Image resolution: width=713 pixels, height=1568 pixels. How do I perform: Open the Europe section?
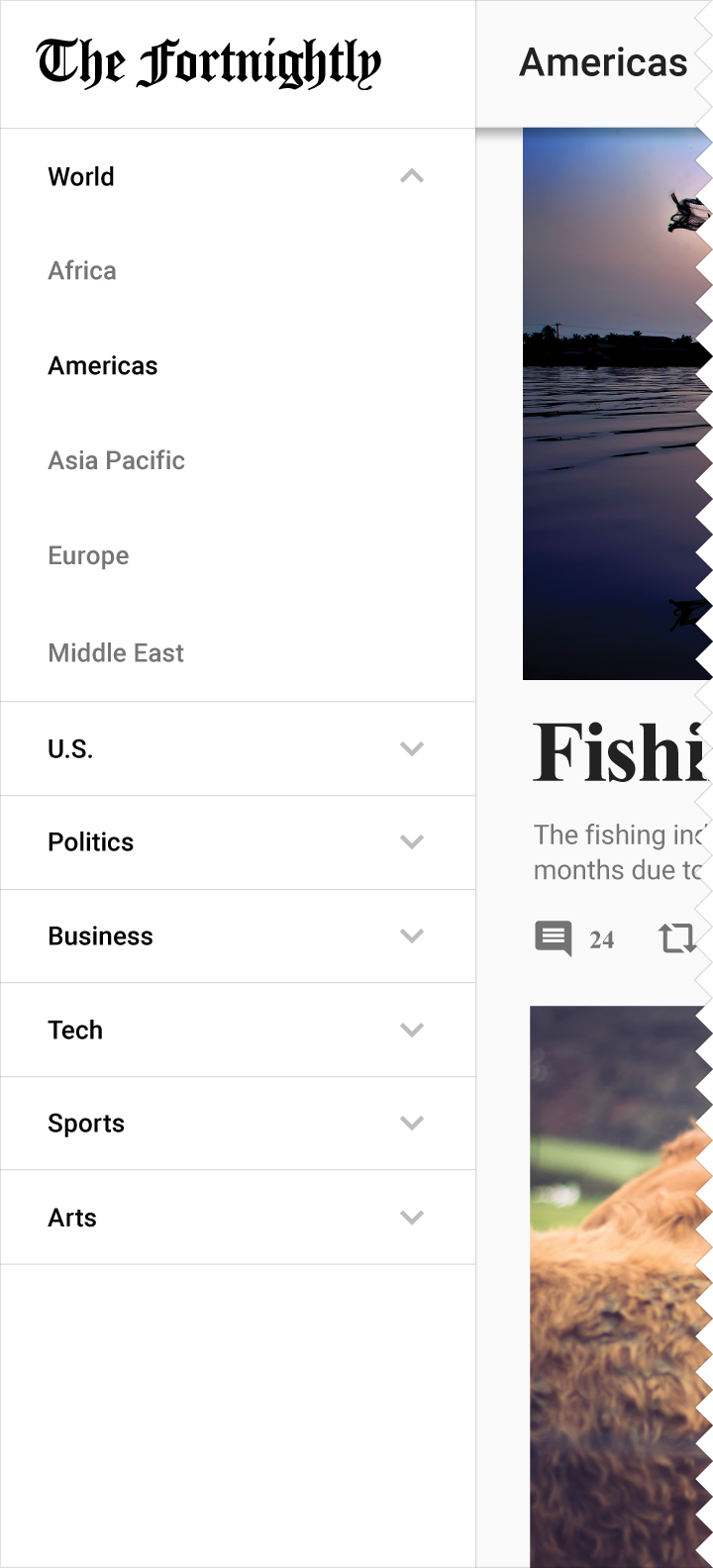coord(238,556)
